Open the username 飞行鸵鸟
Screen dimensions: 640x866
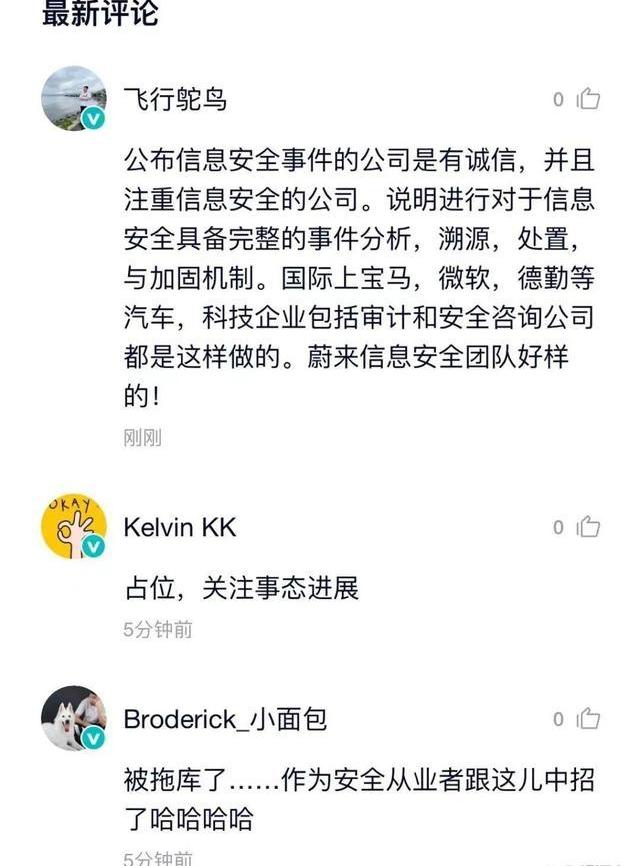point(175,99)
